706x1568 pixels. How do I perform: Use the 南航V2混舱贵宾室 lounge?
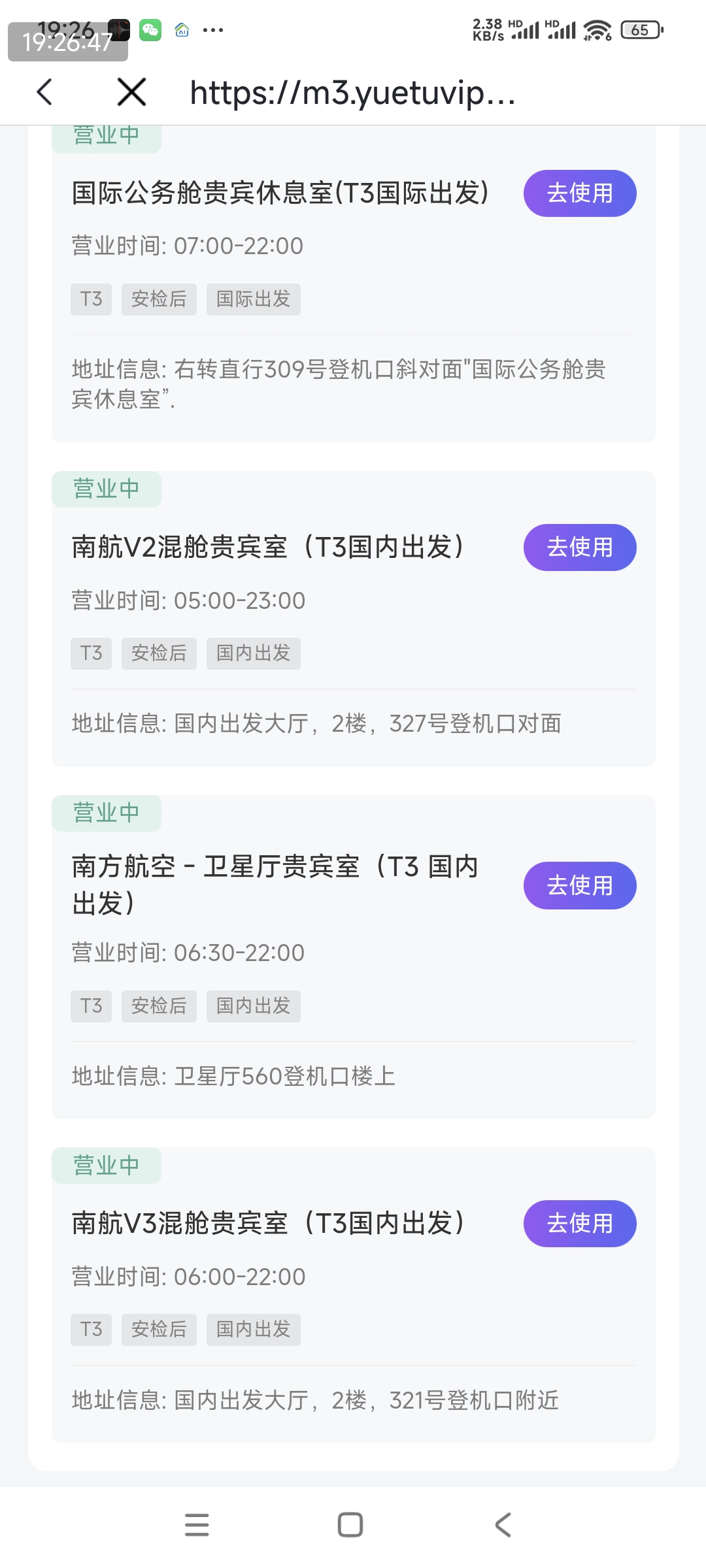click(579, 547)
